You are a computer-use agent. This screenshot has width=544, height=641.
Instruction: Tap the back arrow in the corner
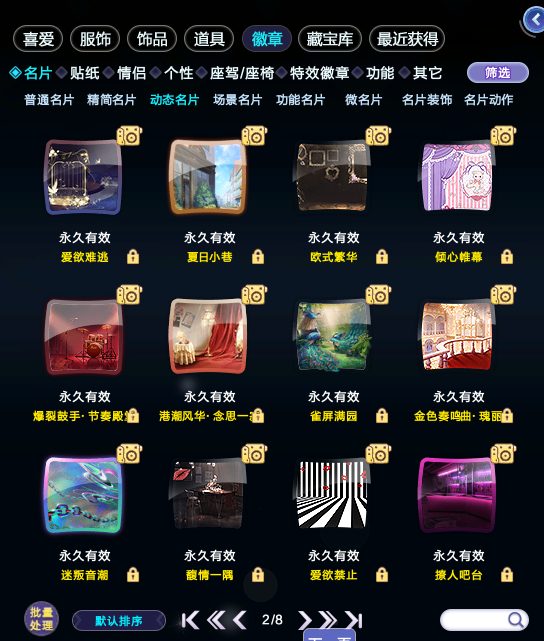[x=535, y=20]
